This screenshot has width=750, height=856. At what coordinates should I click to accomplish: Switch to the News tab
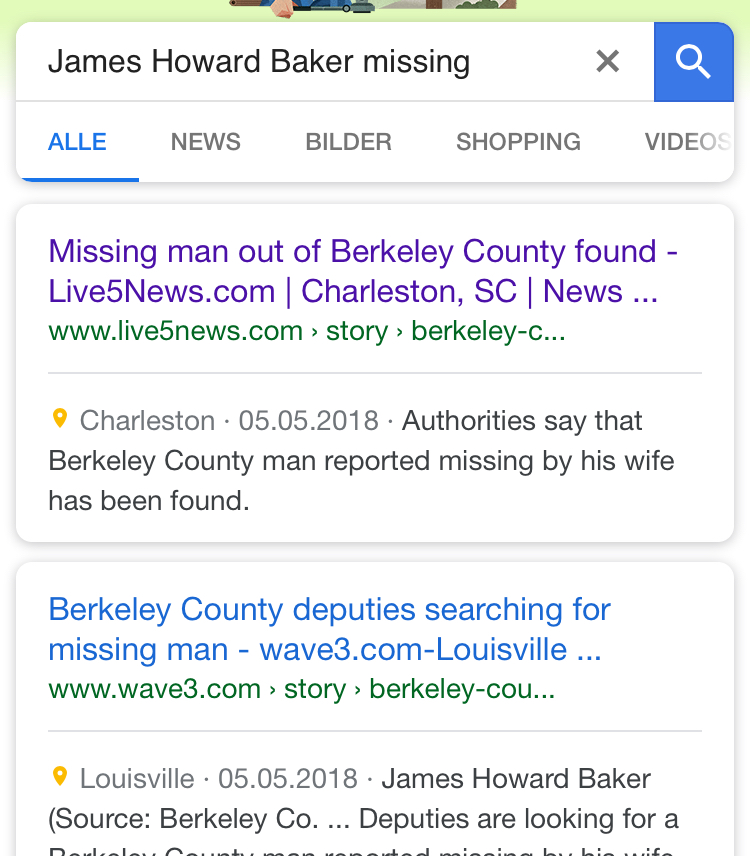pyautogui.click(x=205, y=142)
